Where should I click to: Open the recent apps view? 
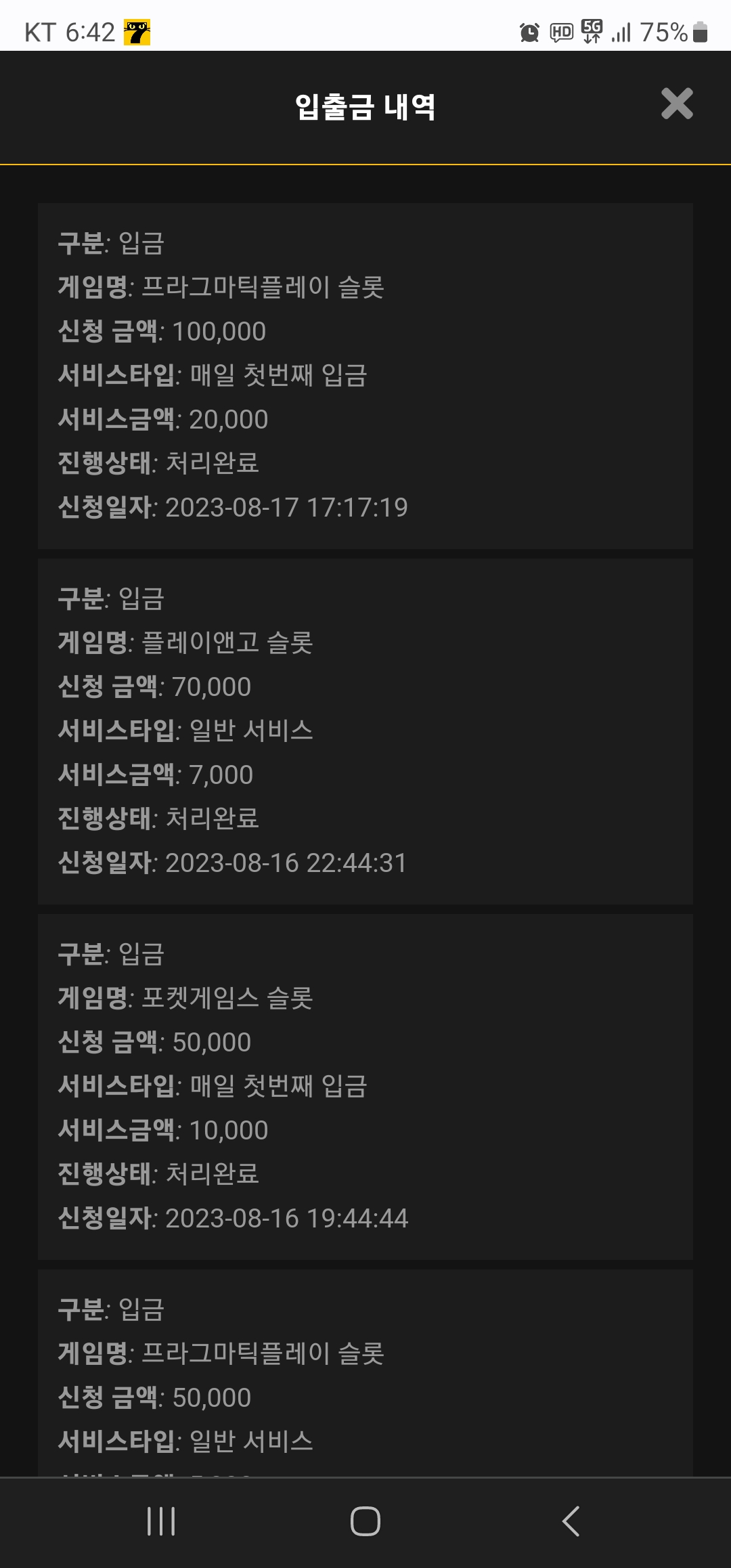[161, 1521]
